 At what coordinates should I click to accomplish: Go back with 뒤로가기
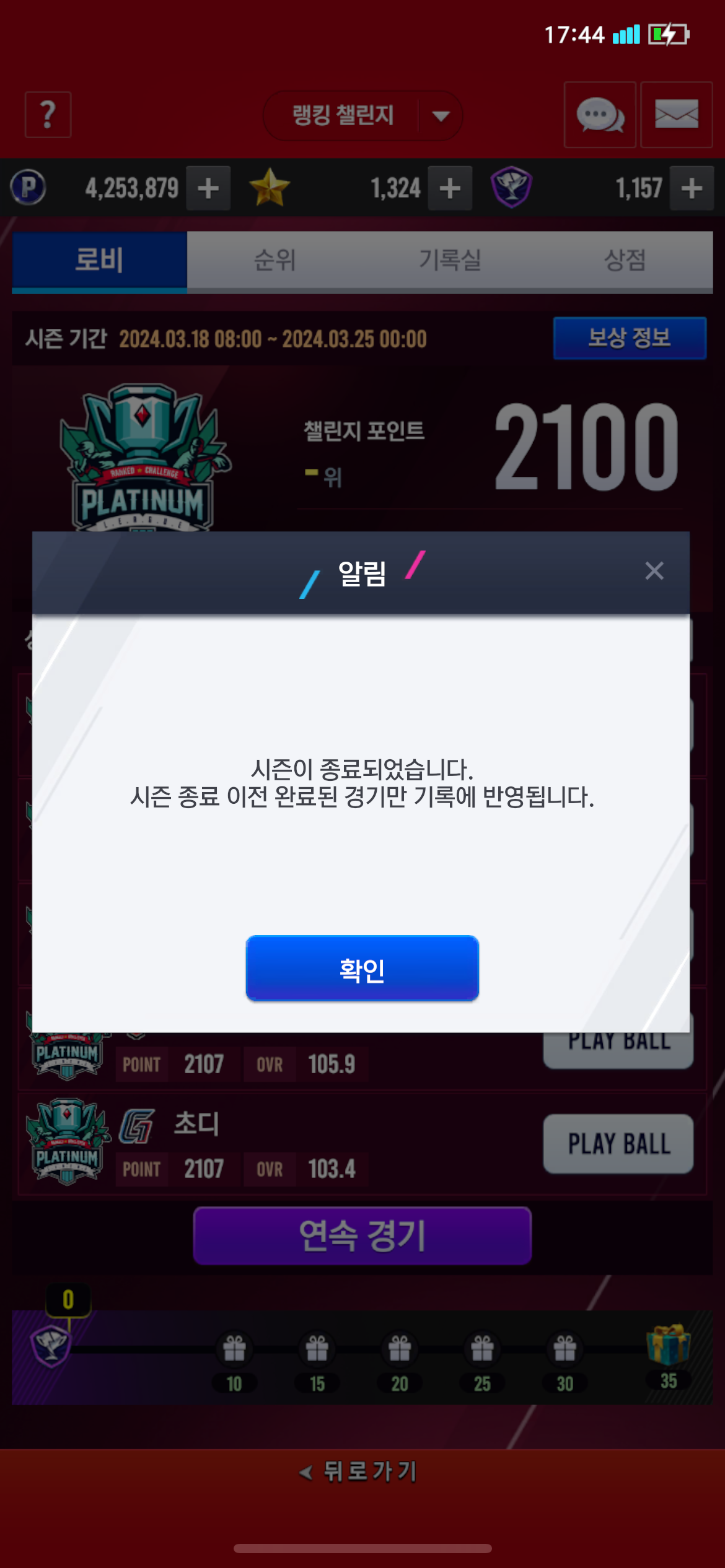click(359, 1471)
